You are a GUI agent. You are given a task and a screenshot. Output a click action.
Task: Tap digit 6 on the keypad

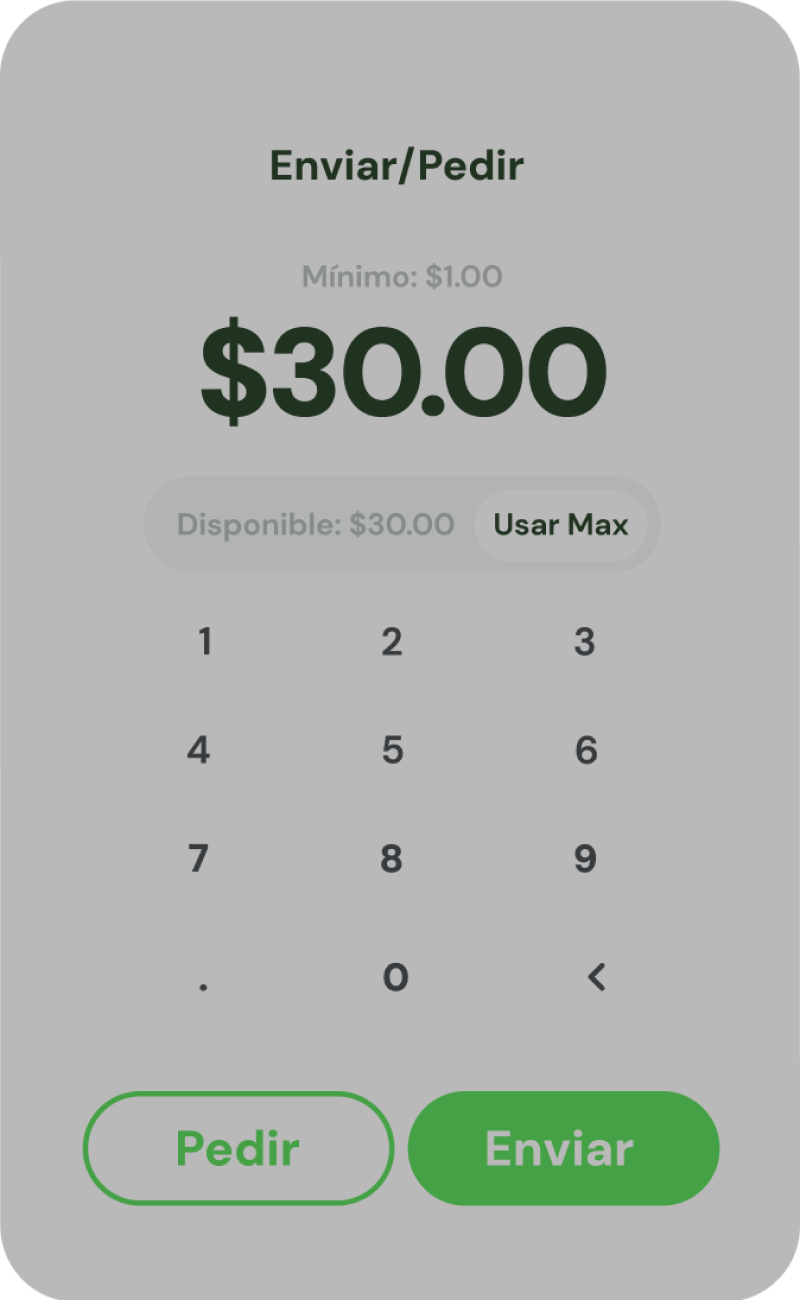click(586, 750)
